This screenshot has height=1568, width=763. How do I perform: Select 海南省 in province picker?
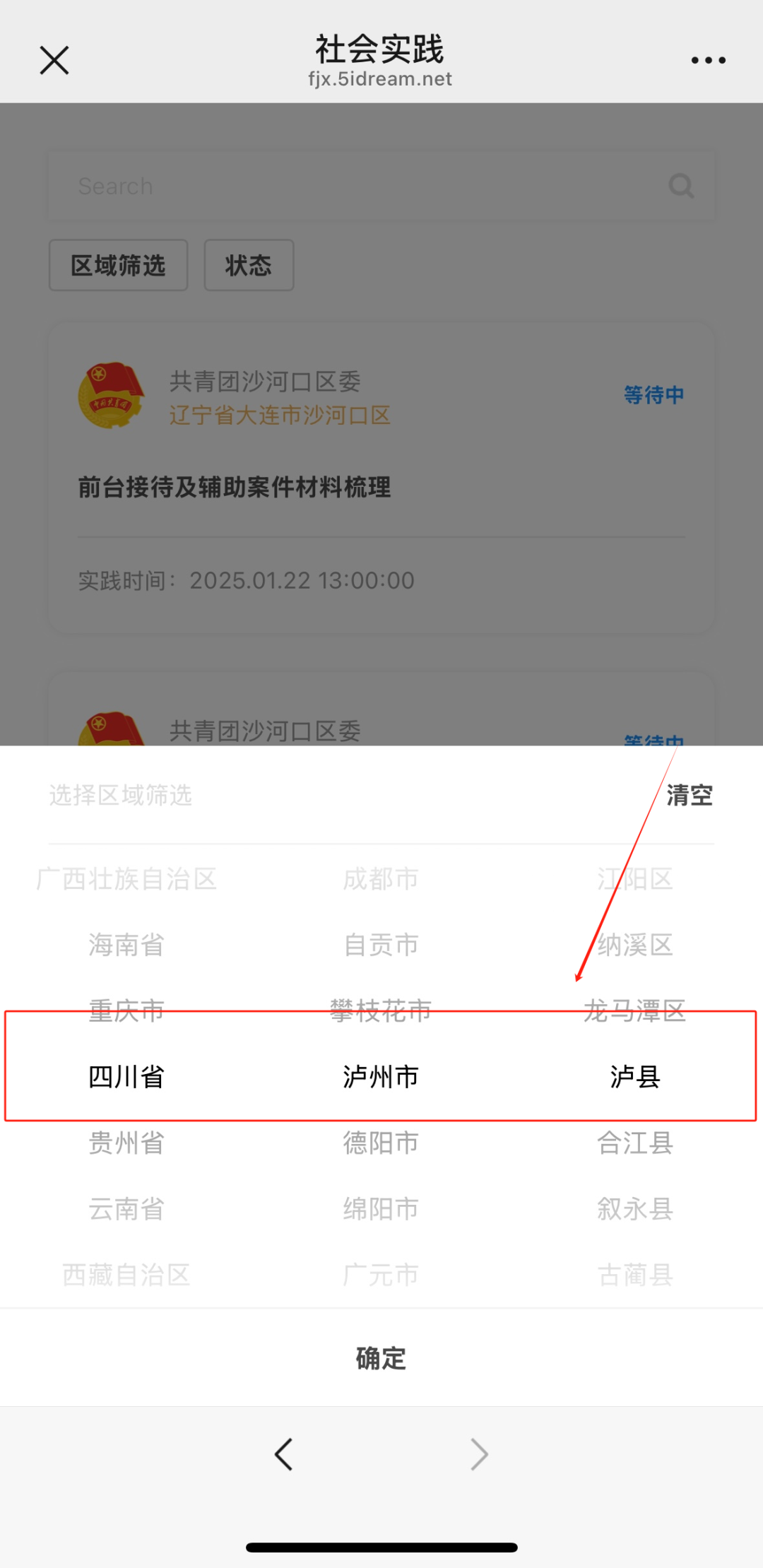click(x=126, y=945)
